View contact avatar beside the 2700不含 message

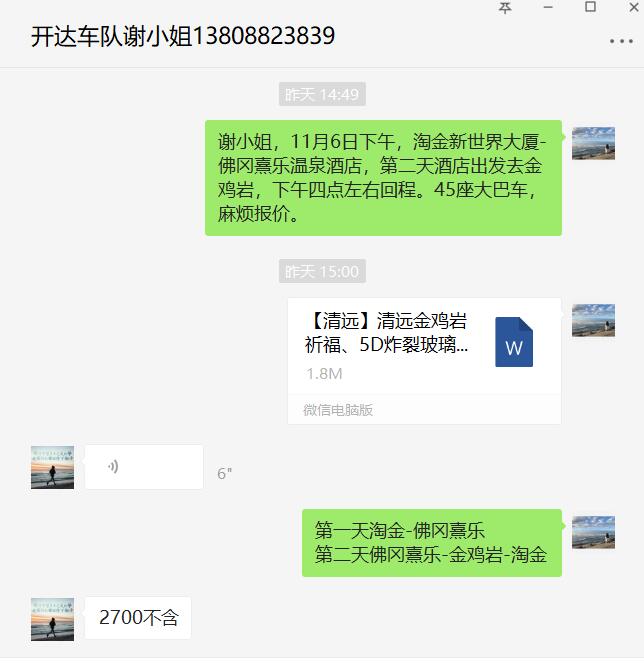[x=52, y=619]
